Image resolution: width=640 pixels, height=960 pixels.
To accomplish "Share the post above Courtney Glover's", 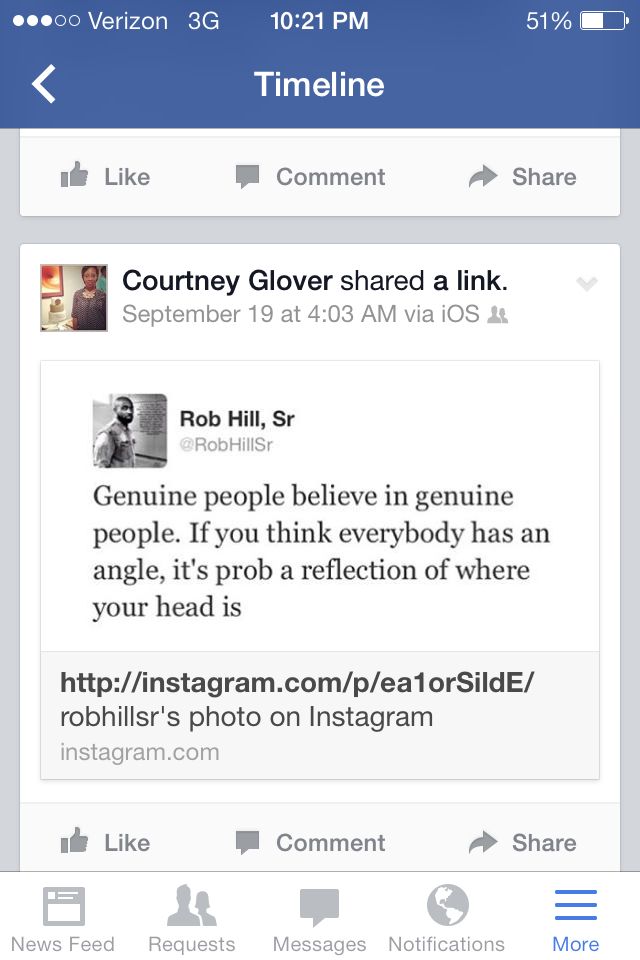I will (523, 177).
